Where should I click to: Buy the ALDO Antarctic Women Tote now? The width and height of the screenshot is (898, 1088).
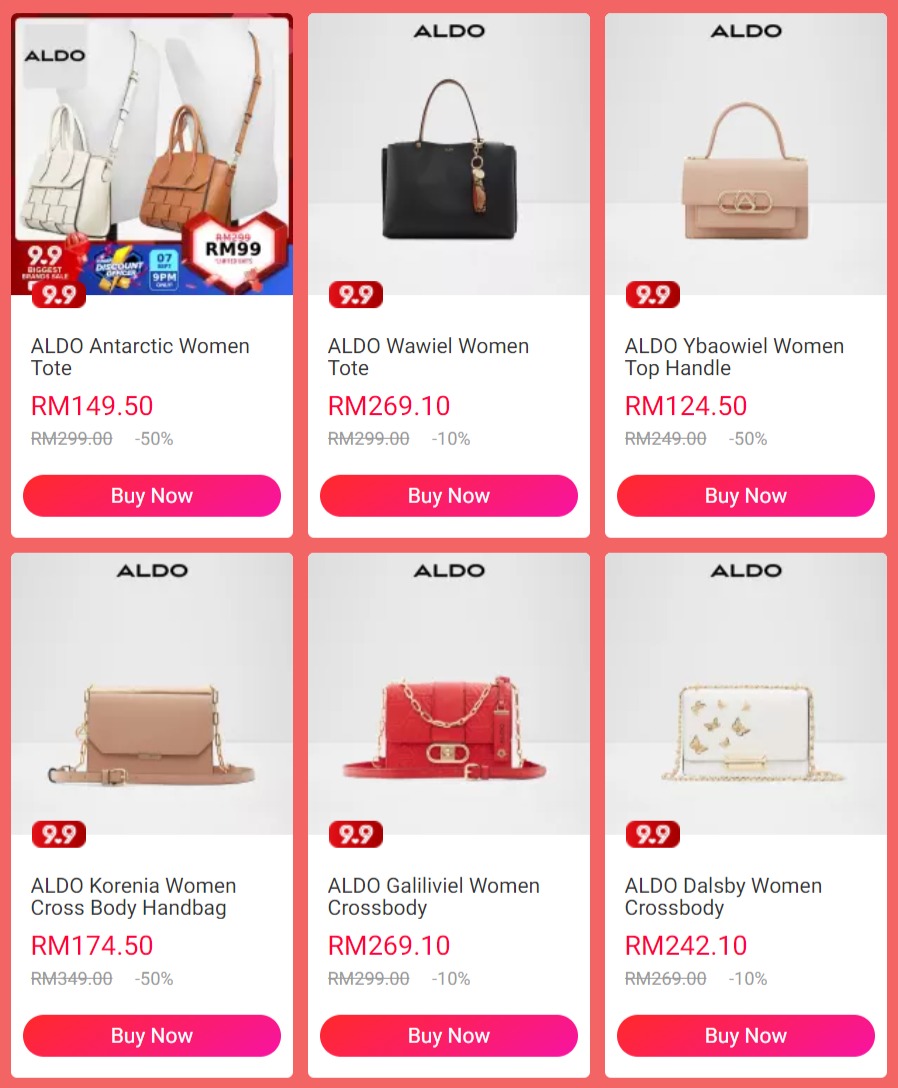[x=152, y=496]
